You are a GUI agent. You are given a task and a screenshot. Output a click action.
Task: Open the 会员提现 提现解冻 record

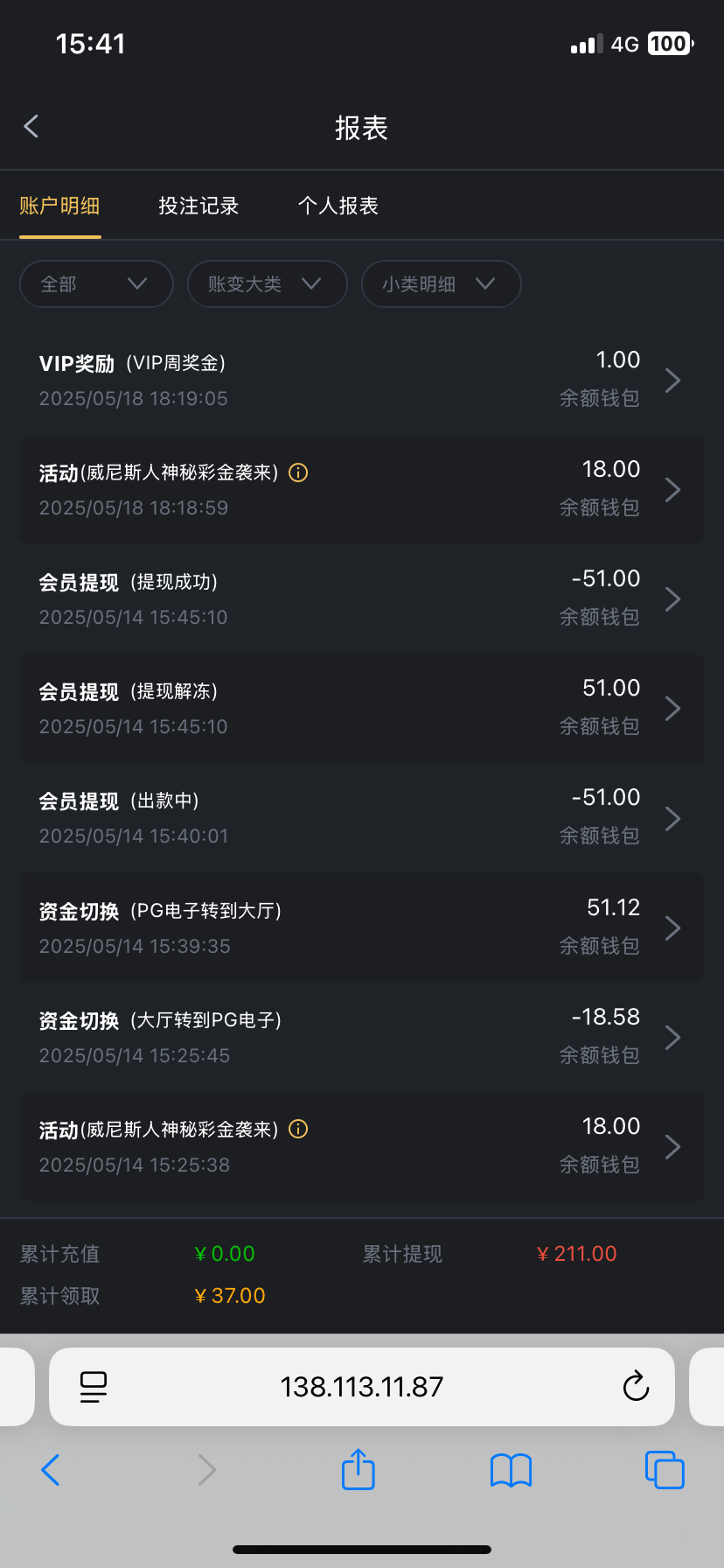[x=361, y=709]
